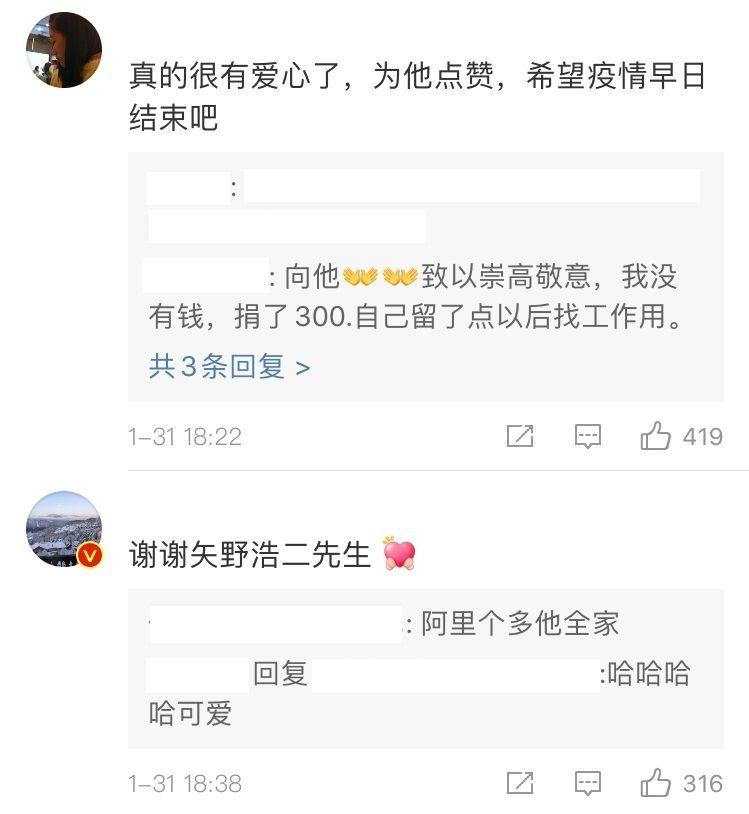Expand the 共3条回复 replies link
749x814 pixels.
[229, 367]
